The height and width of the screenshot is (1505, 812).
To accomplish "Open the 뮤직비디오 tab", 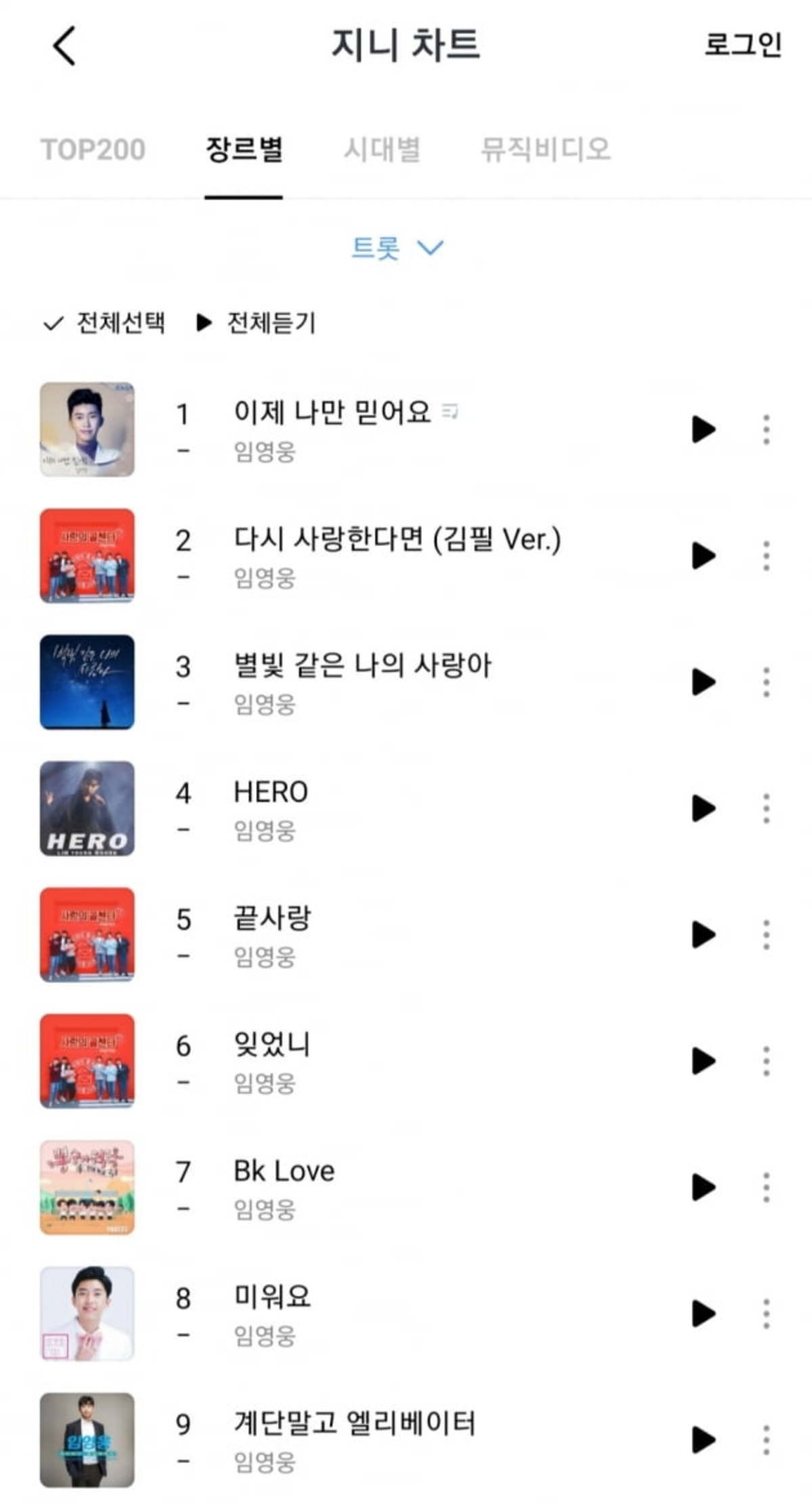I will click(548, 150).
